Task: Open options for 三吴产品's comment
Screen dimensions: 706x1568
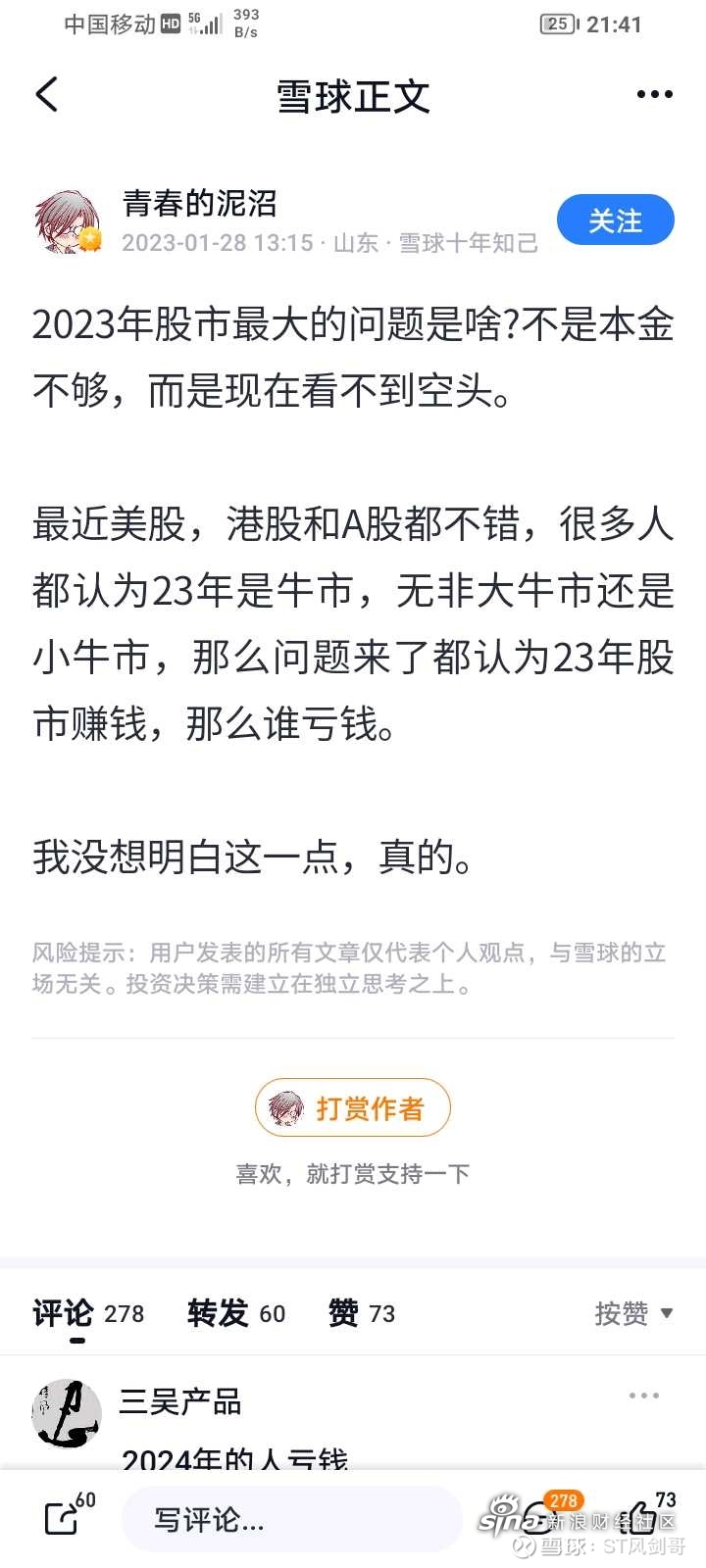Action: pos(644,1396)
